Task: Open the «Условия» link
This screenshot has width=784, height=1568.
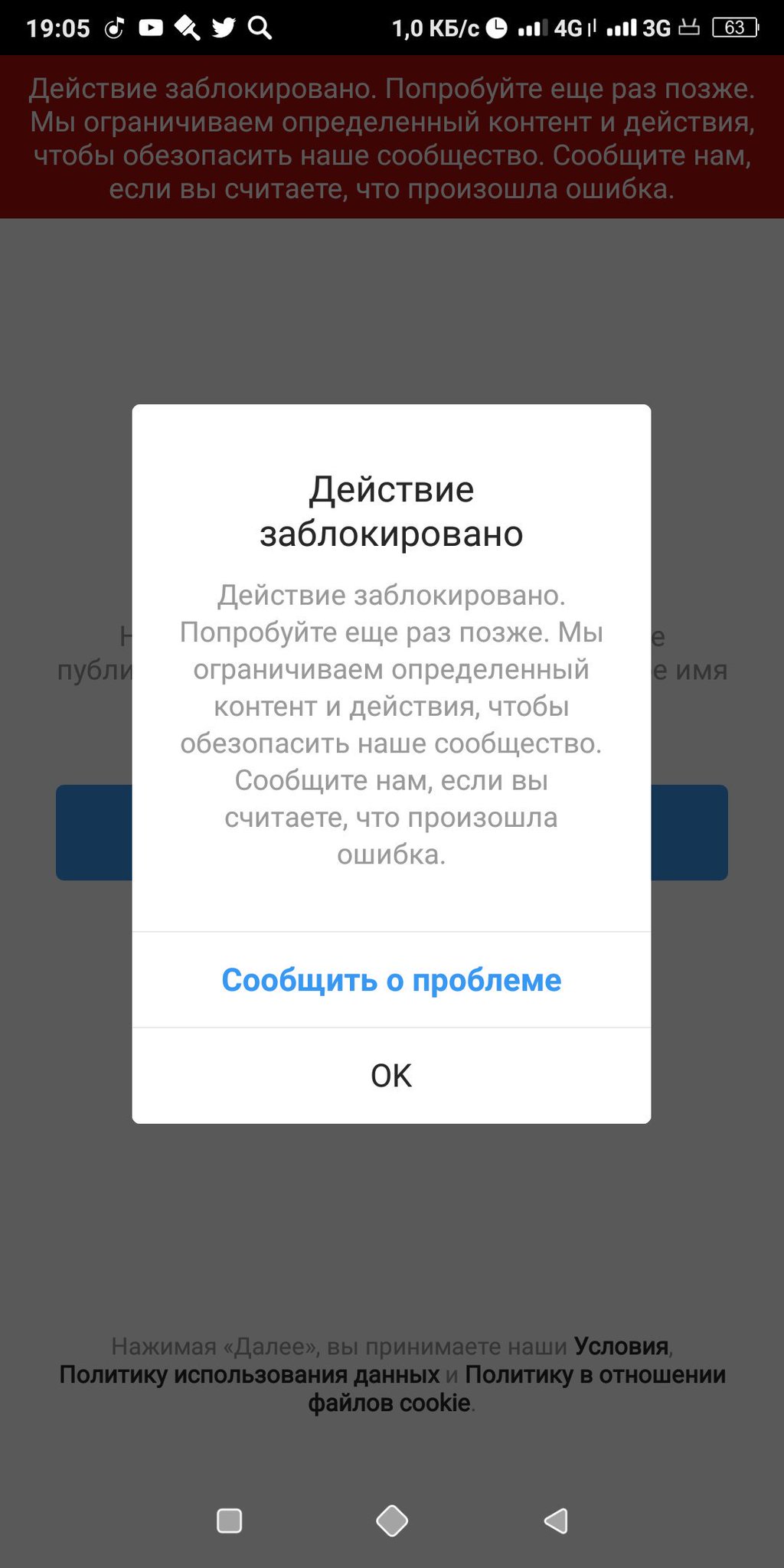Action: click(x=622, y=1345)
